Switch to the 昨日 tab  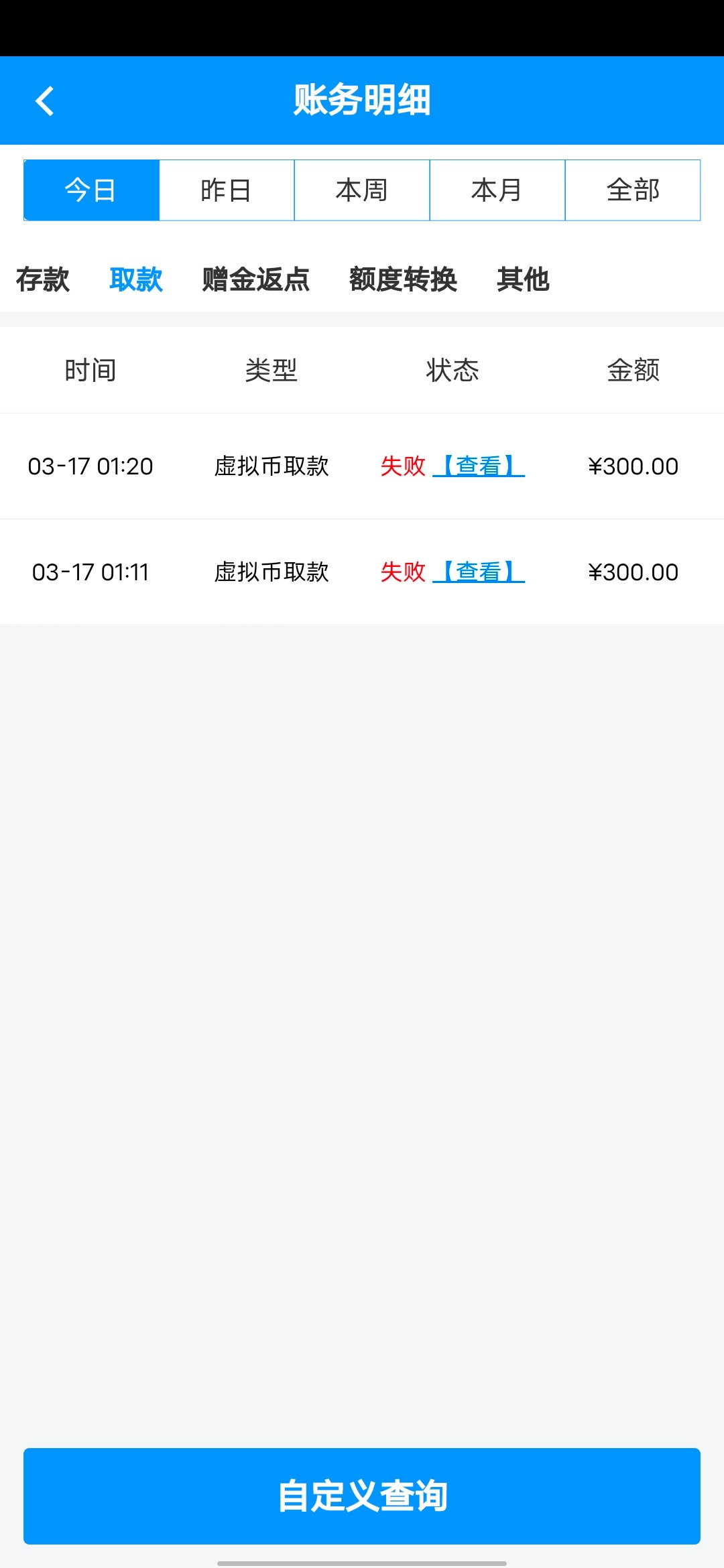[x=227, y=190]
